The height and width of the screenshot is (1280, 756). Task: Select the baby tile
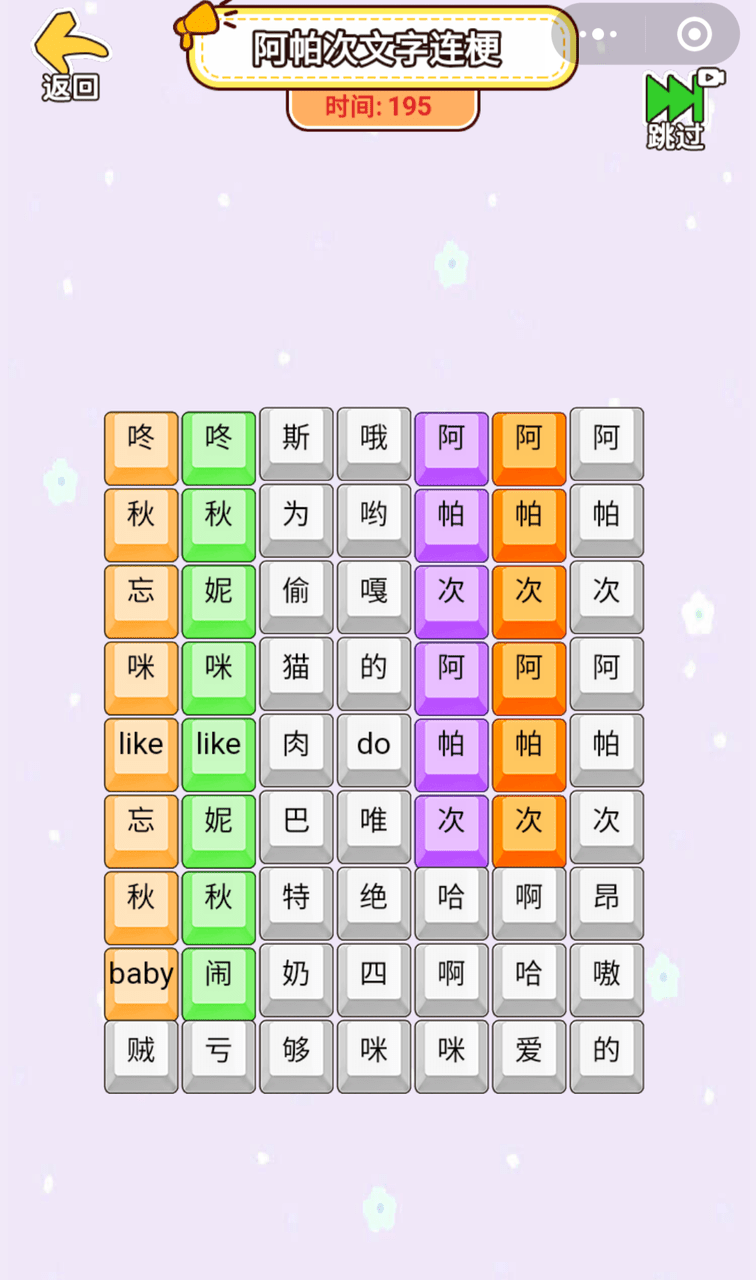click(x=141, y=974)
